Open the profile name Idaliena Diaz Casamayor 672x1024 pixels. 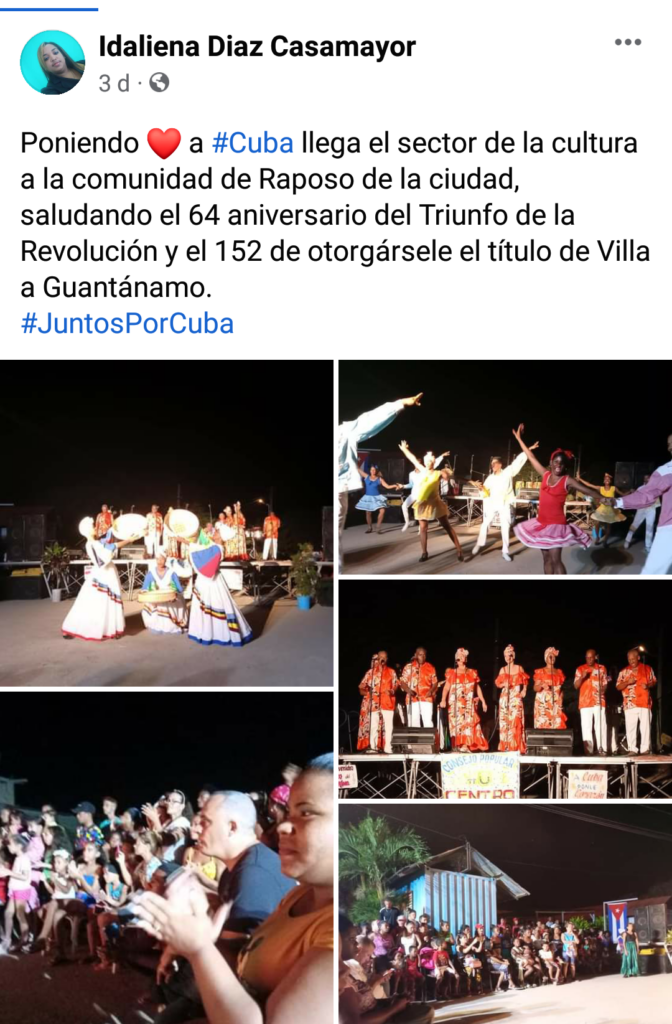pos(257,46)
